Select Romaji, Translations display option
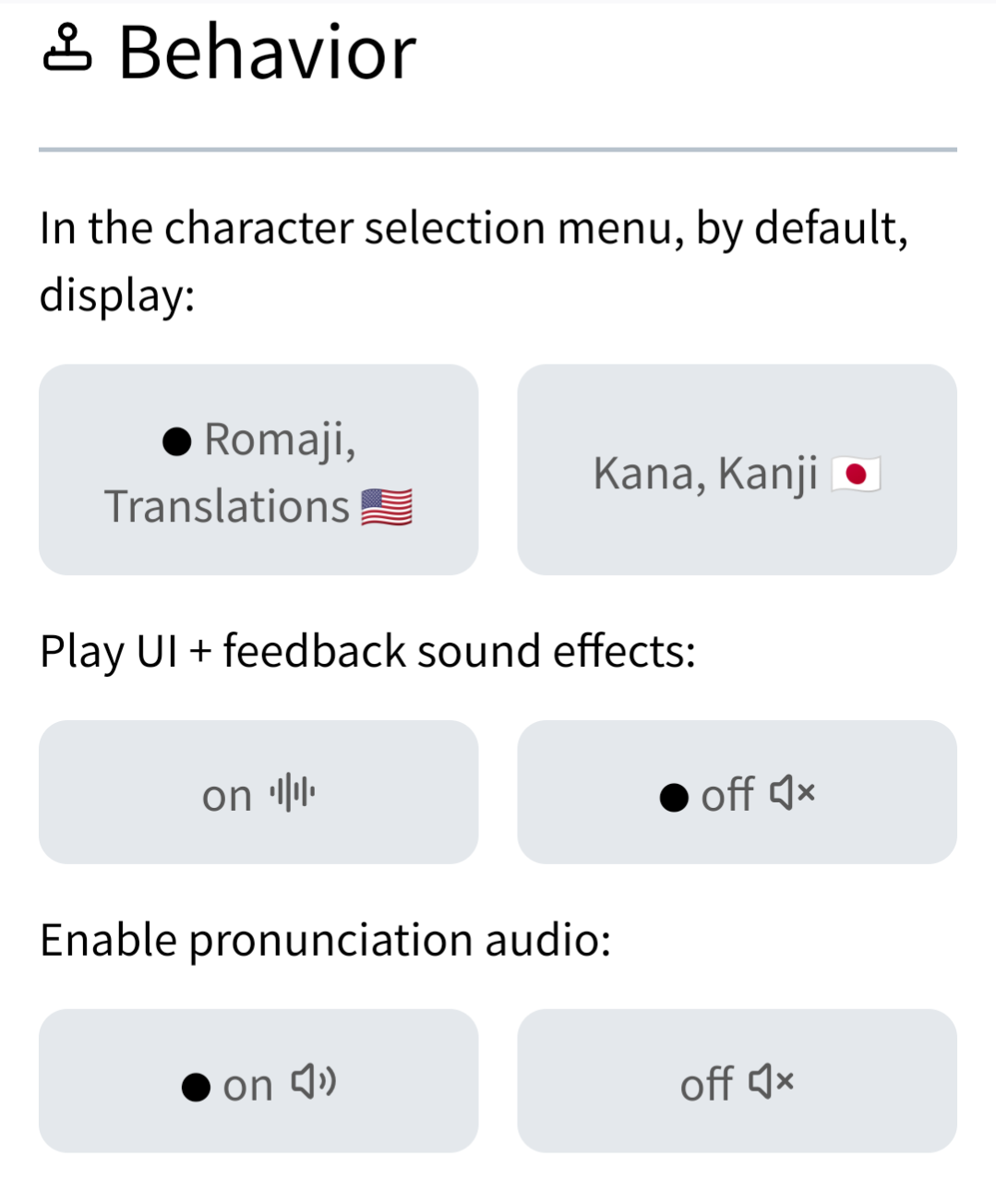The image size is (996, 1204). (258, 470)
